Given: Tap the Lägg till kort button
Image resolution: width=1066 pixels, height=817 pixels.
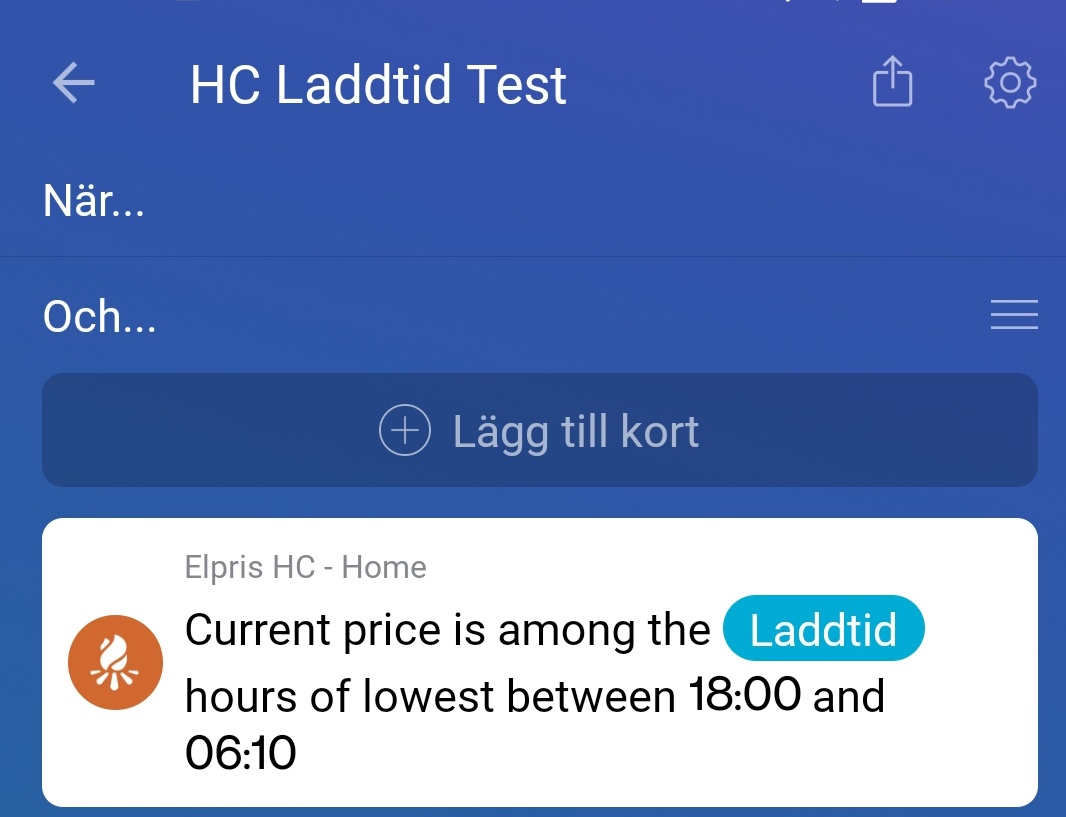Looking at the screenshot, I should (539, 431).
